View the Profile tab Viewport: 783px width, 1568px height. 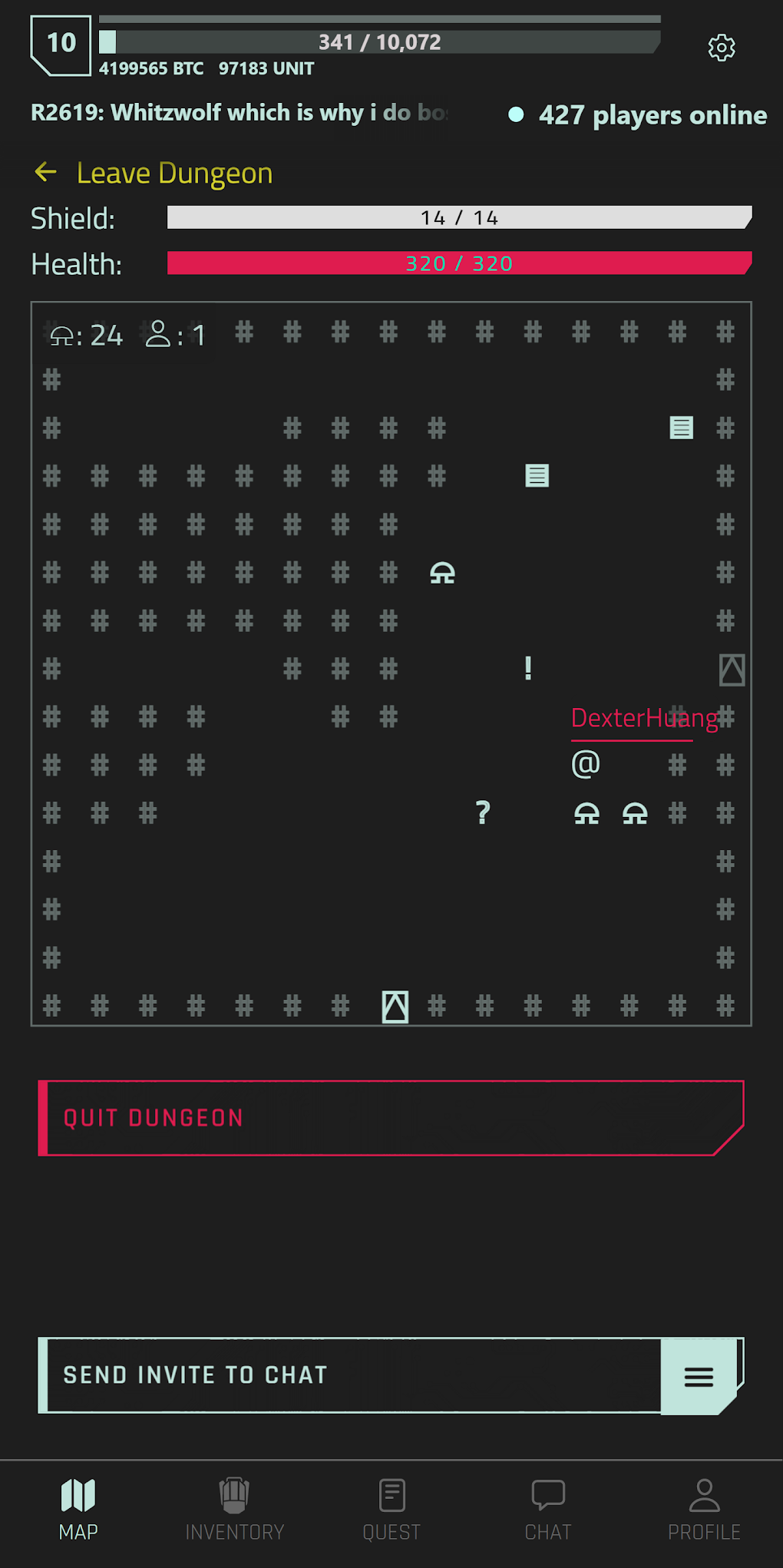(x=704, y=1510)
